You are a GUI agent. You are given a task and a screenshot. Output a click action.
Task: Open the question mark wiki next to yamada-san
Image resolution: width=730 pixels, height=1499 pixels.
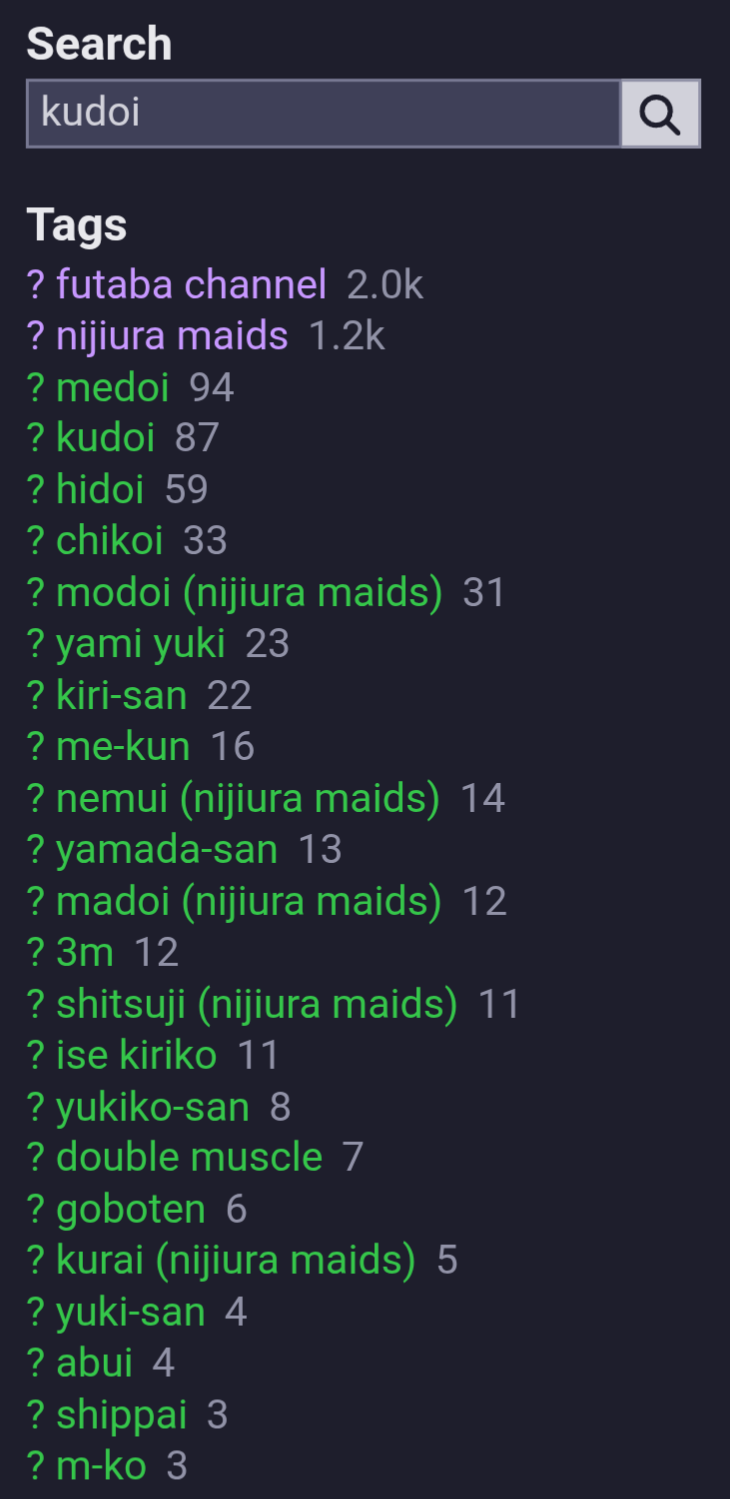pyautogui.click(x=36, y=850)
